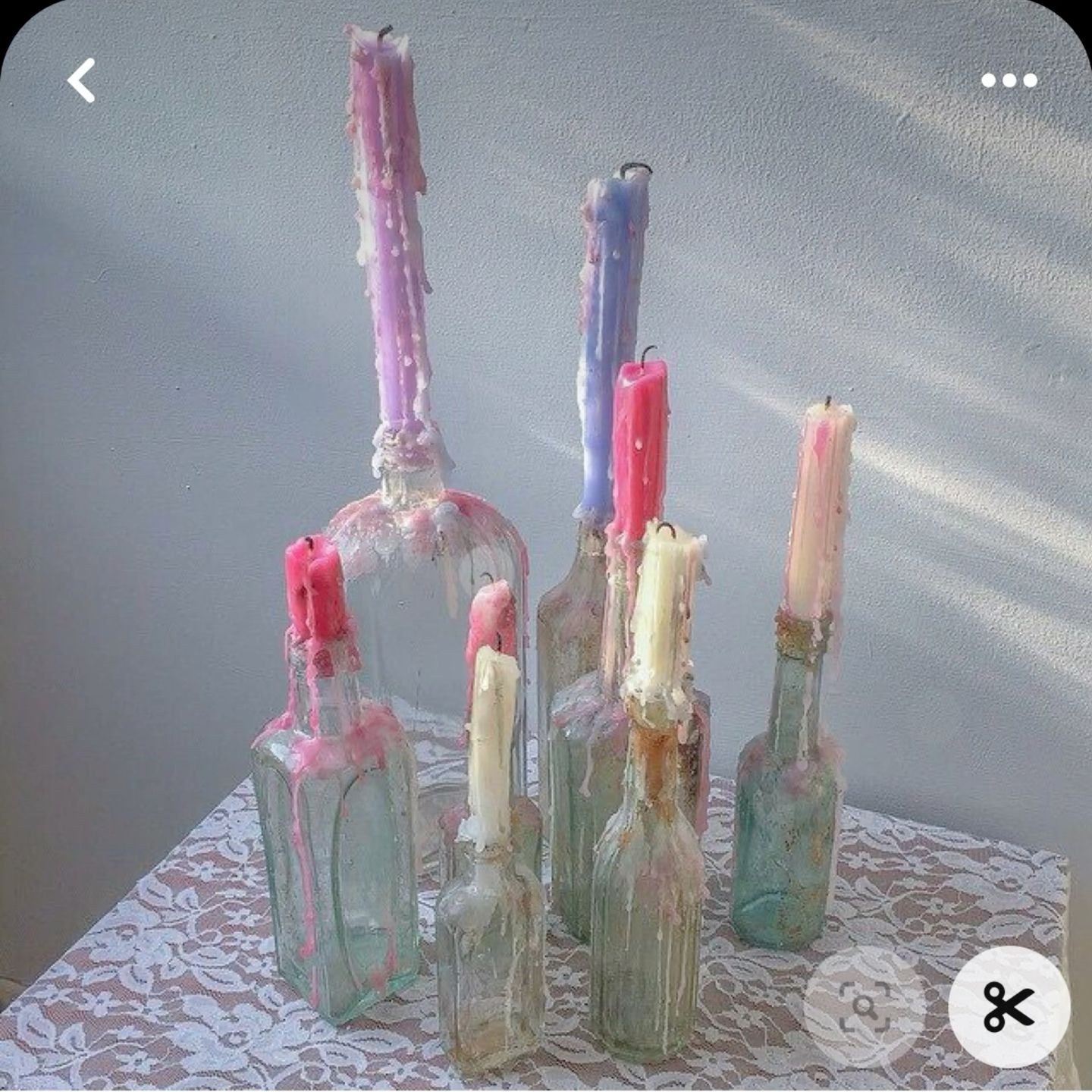The width and height of the screenshot is (1092, 1092).
Task: Open the three-dot overflow menu
Action: coord(1009,80)
